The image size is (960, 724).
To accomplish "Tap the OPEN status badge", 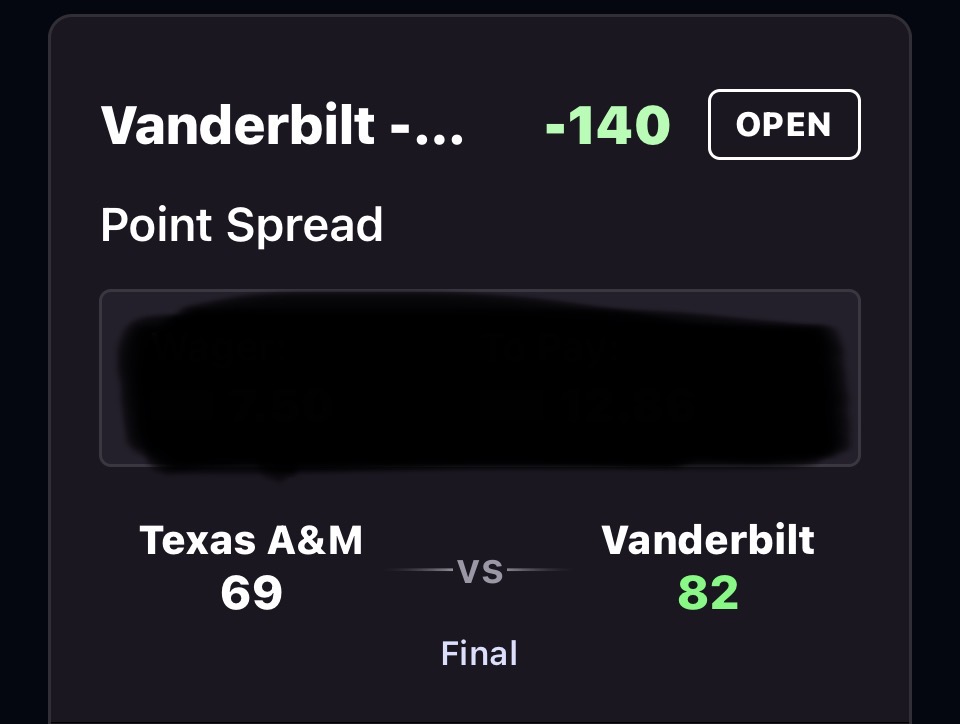I will pos(784,125).
